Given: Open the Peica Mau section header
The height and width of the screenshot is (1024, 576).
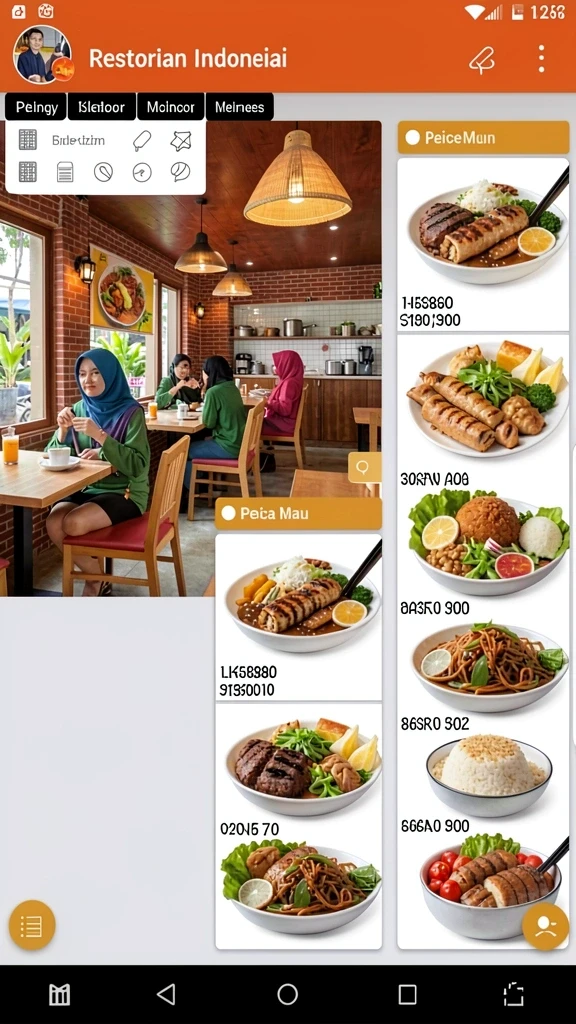Looking at the screenshot, I should 298,513.
